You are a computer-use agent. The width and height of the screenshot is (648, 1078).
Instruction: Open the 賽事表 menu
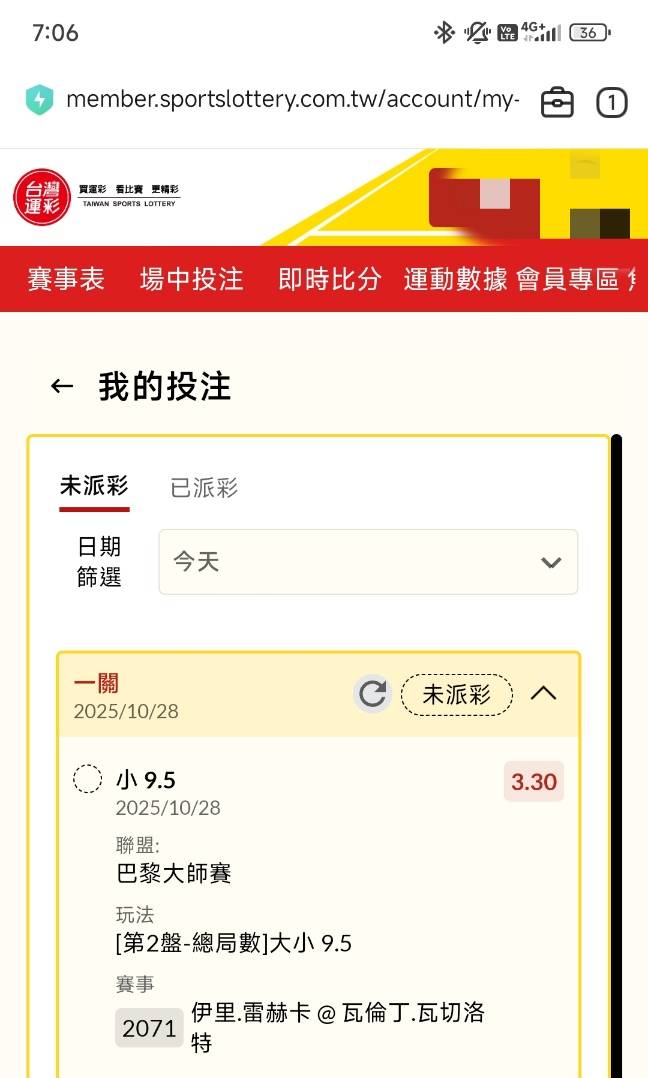(x=66, y=279)
